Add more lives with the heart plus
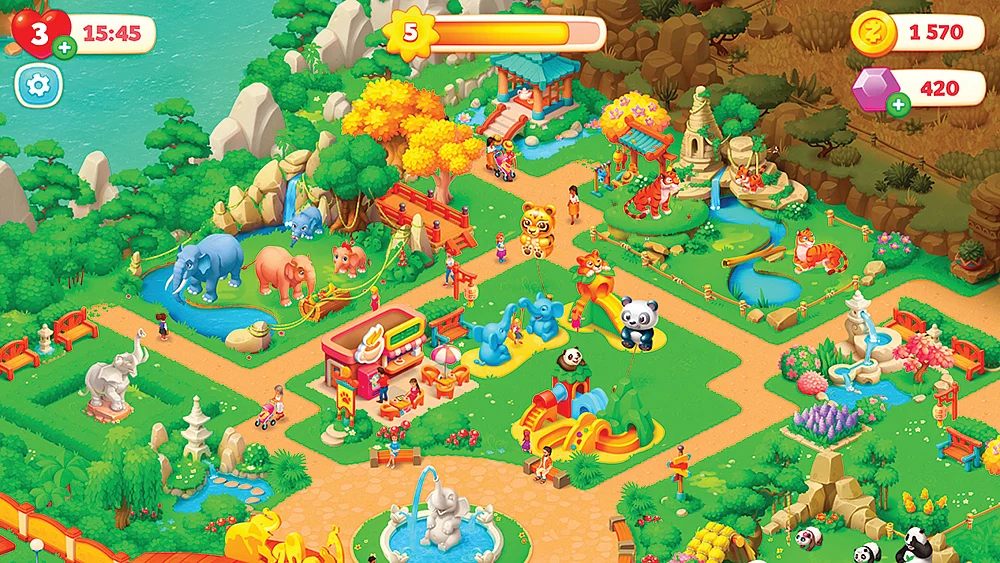1000x563 pixels. [x=64, y=47]
